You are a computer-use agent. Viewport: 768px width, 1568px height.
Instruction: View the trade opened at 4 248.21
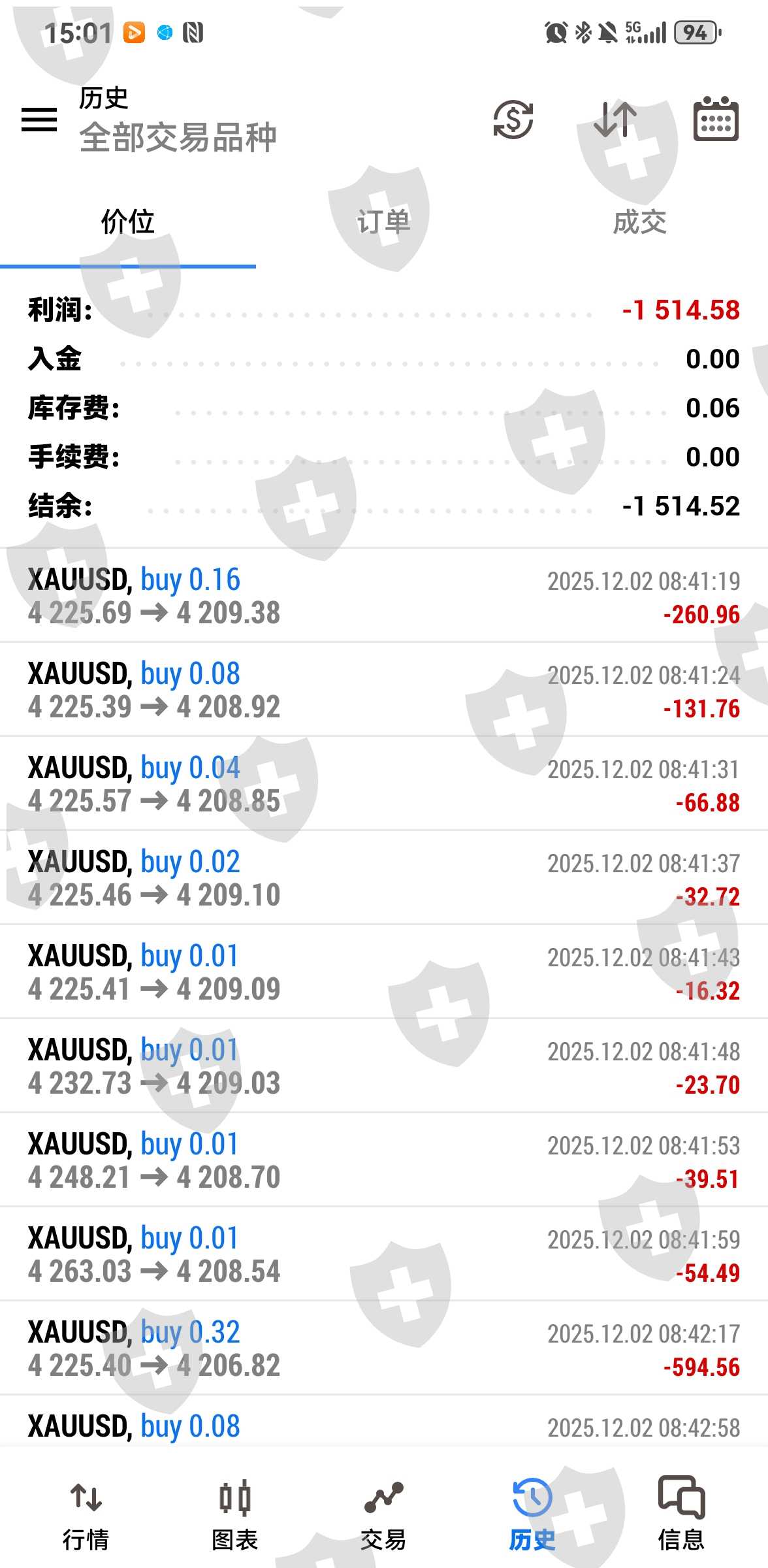click(384, 1160)
